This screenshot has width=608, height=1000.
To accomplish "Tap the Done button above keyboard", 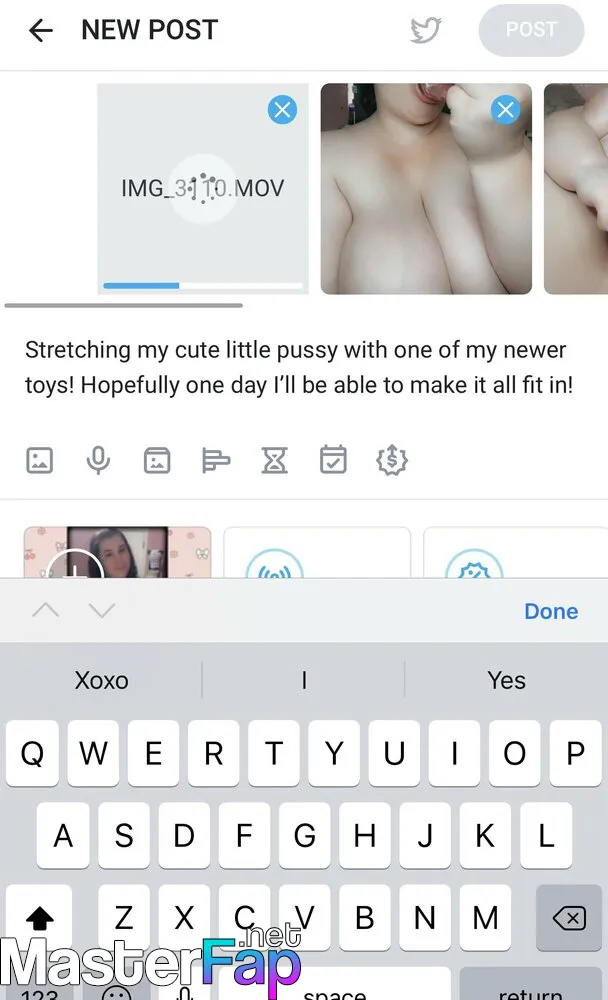I will tap(551, 611).
